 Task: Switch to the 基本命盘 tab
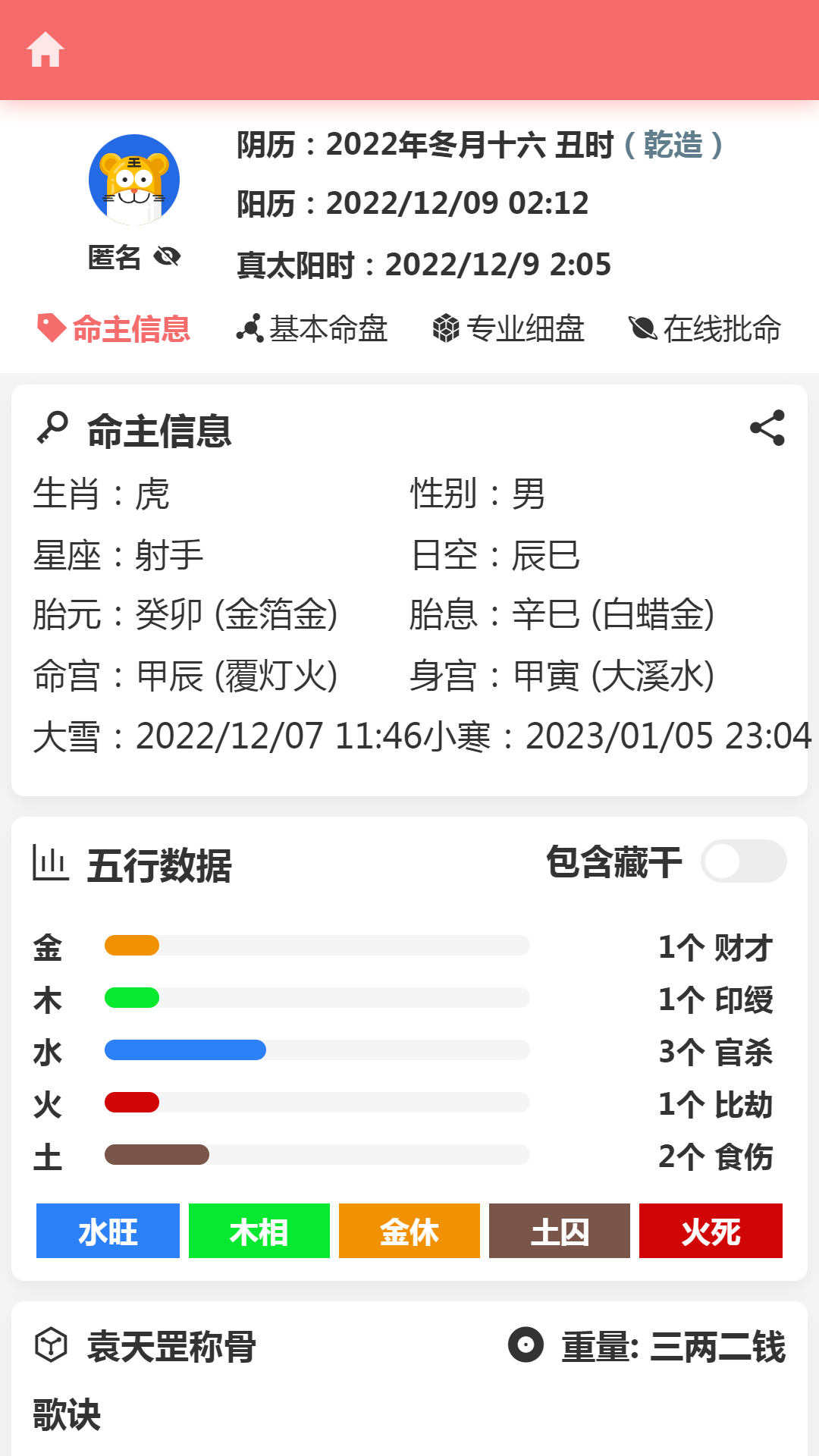(x=312, y=329)
